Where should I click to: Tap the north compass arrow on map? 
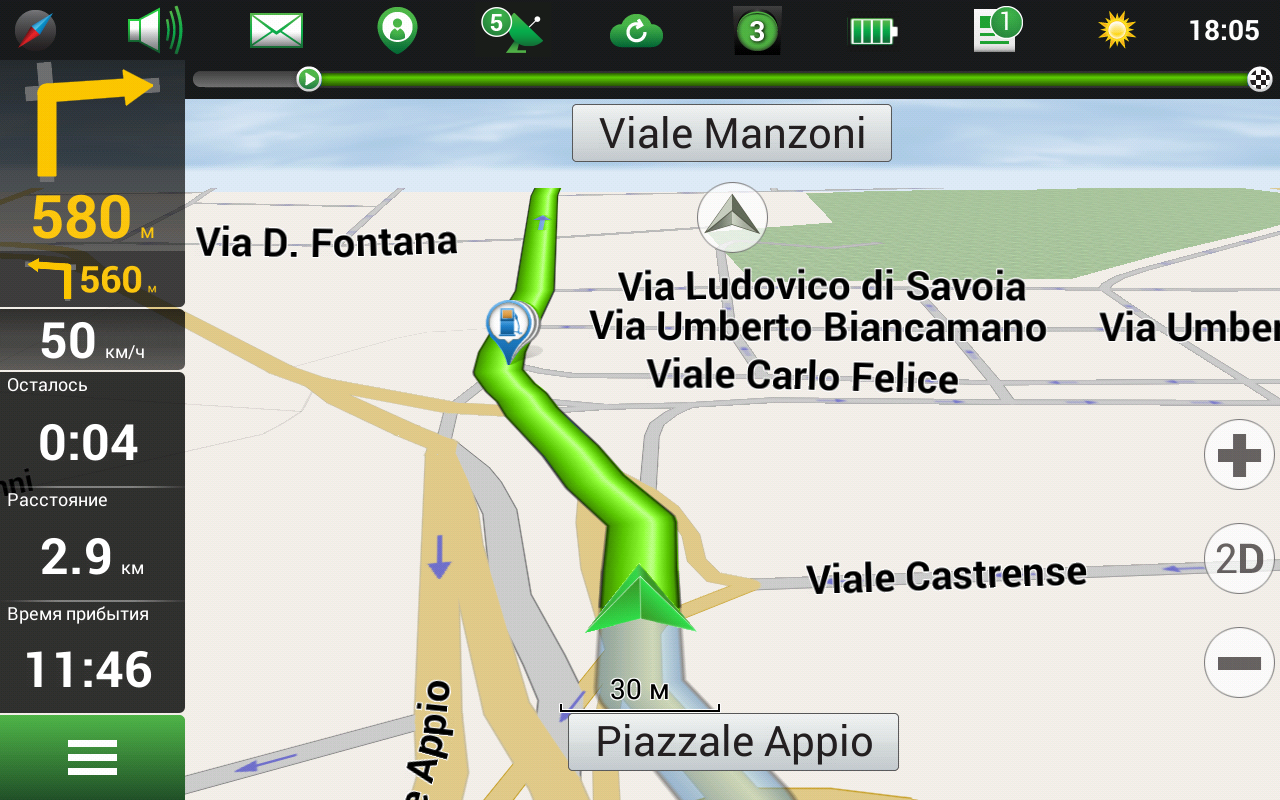(x=732, y=216)
